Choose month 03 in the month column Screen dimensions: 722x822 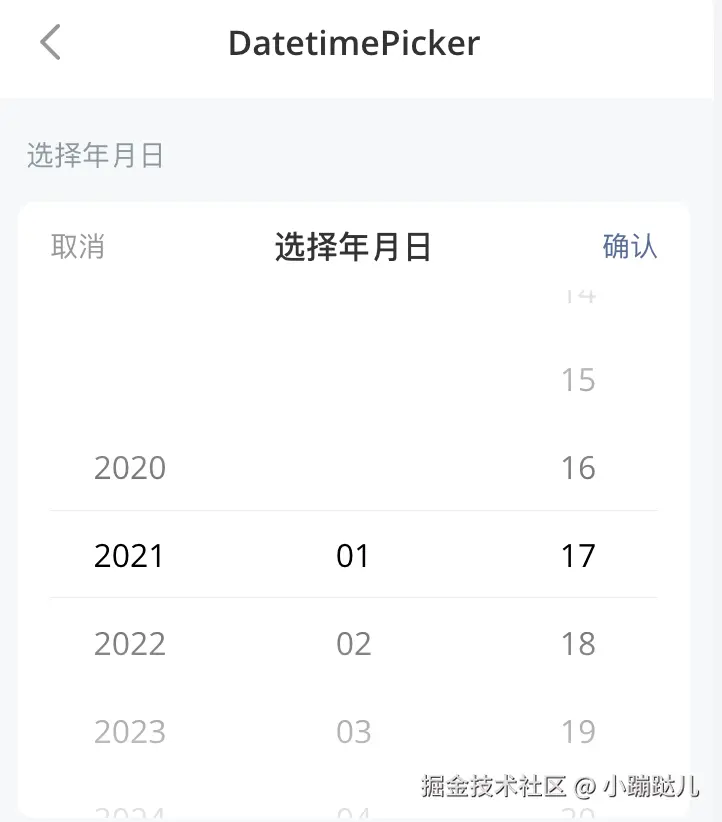pyautogui.click(x=354, y=732)
